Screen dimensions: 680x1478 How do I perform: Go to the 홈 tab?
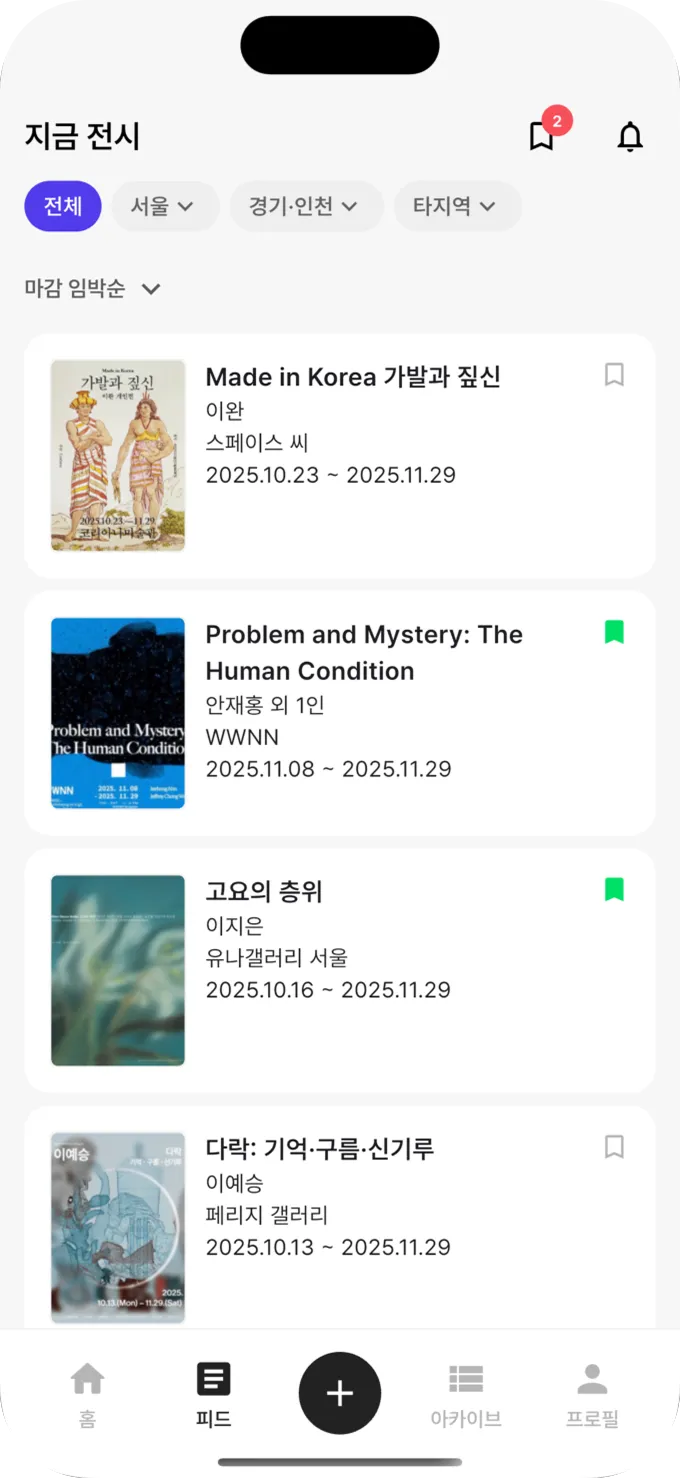(87, 1393)
